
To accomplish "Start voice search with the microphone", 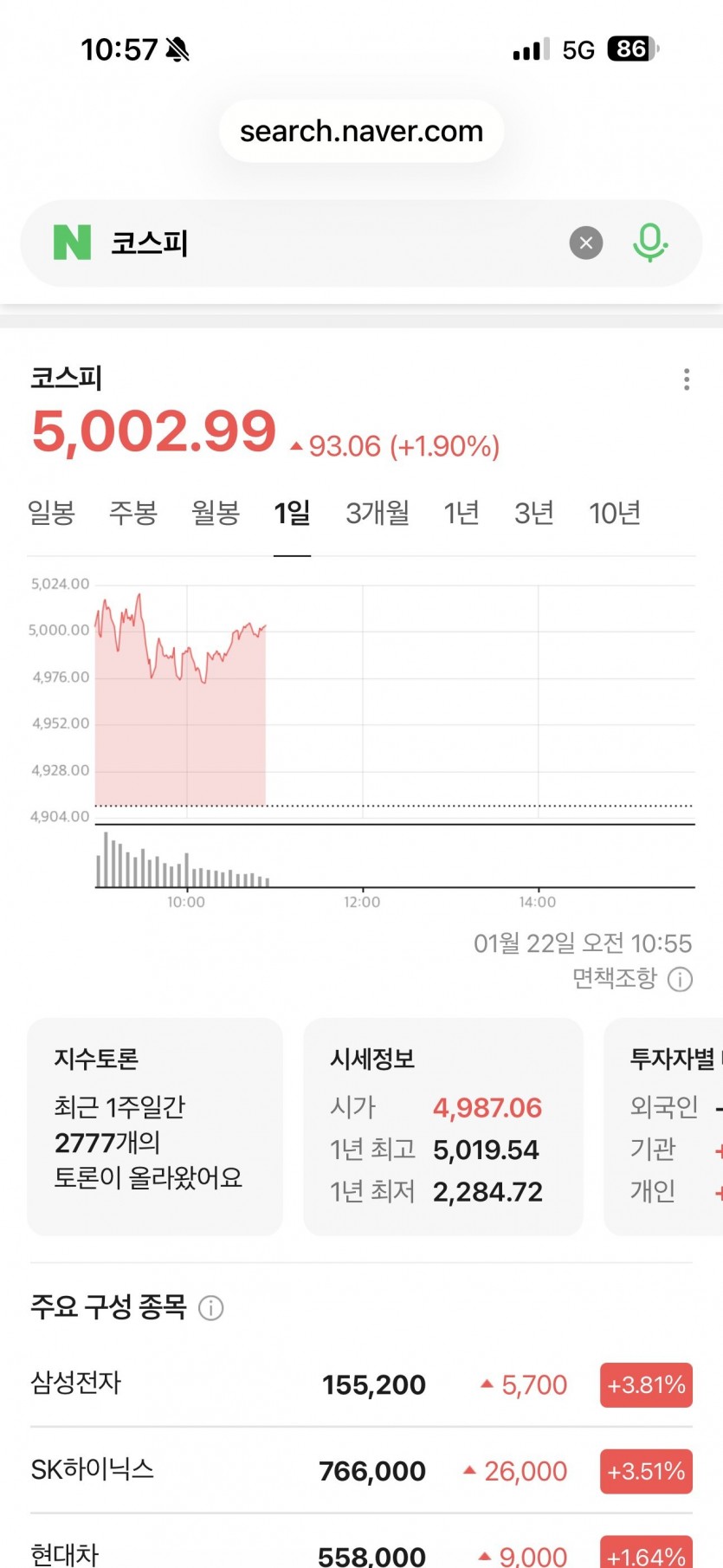I will click(x=650, y=243).
